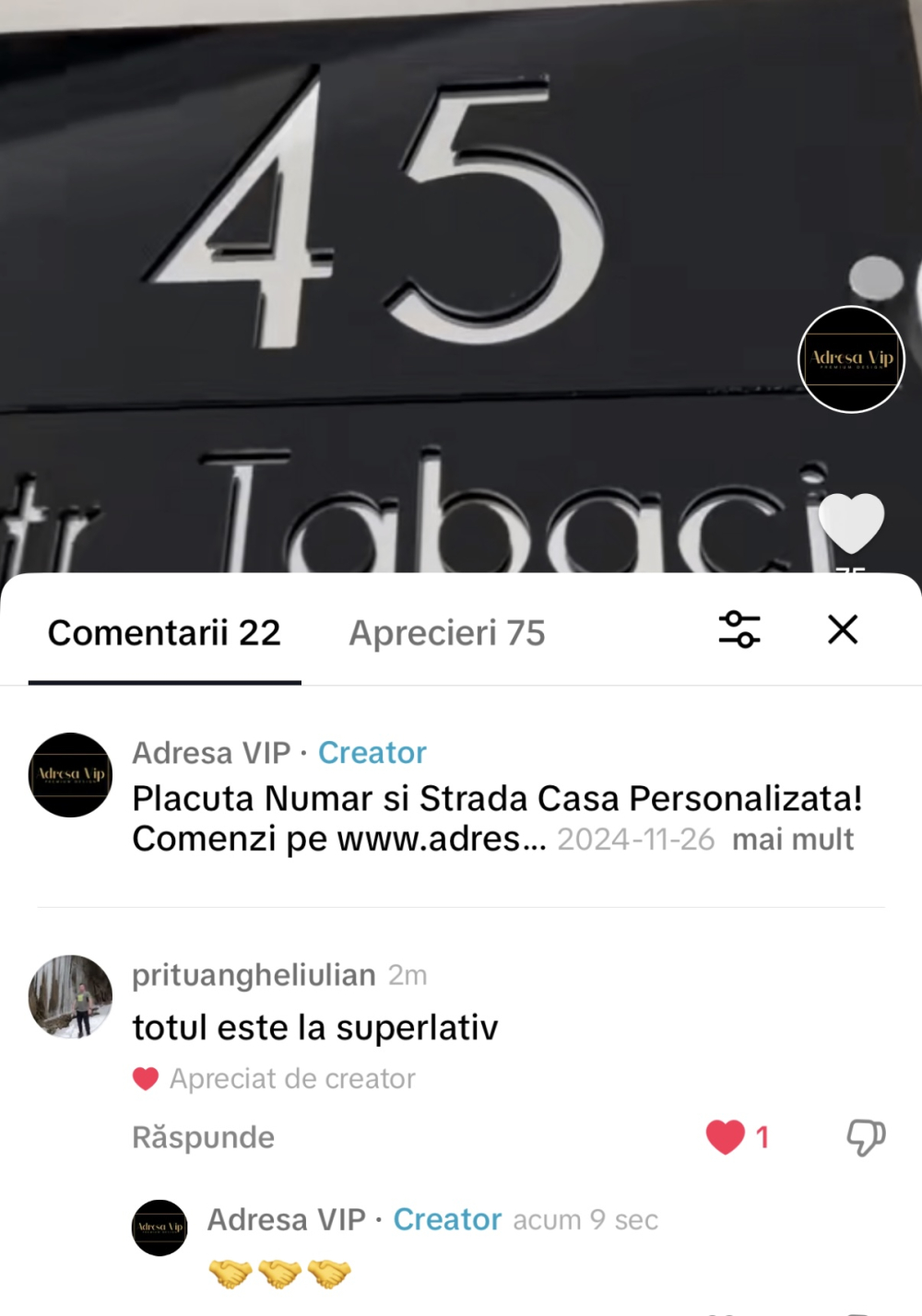This screenshot has width=922, height=1316.
Task: Dislike prituangheliulian's comment
Action: click(x=866, y=1137)
